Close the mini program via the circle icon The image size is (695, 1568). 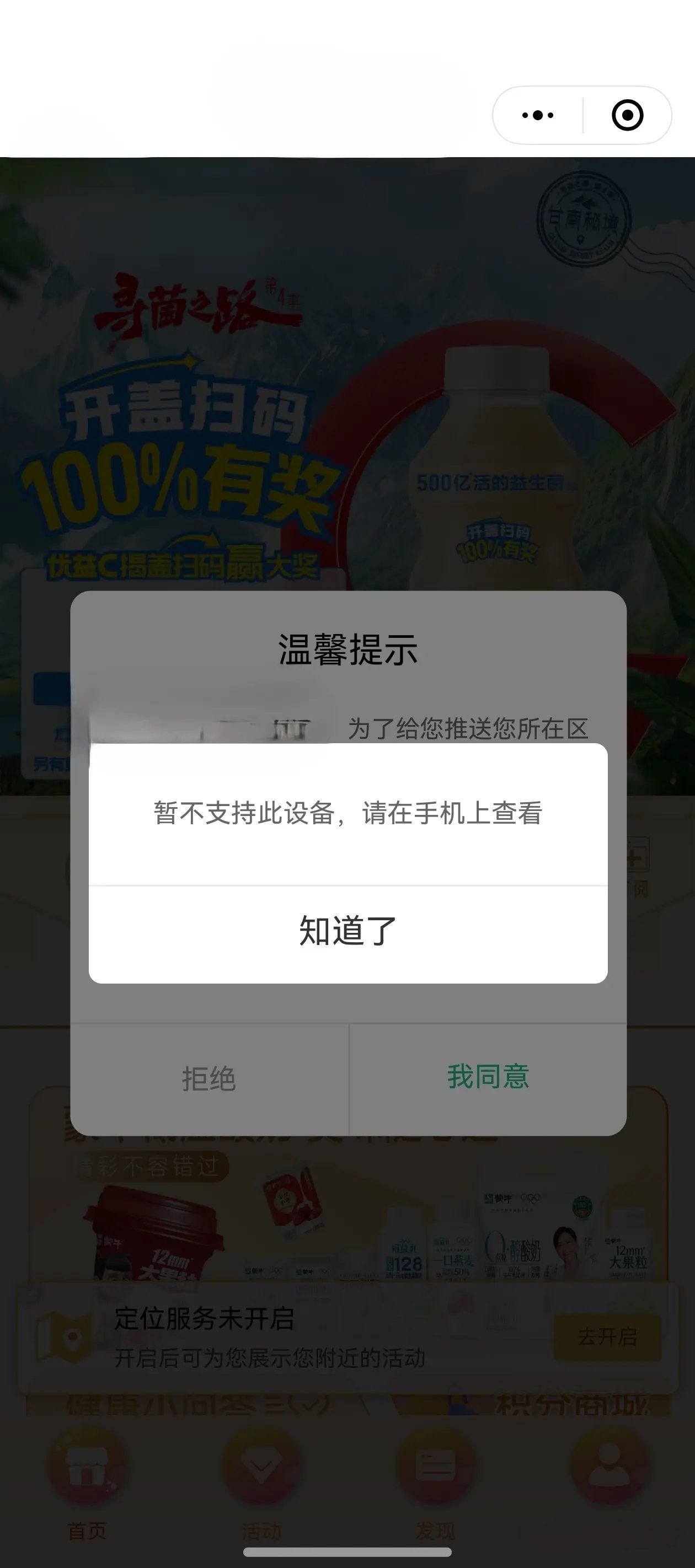pos(627,115)
